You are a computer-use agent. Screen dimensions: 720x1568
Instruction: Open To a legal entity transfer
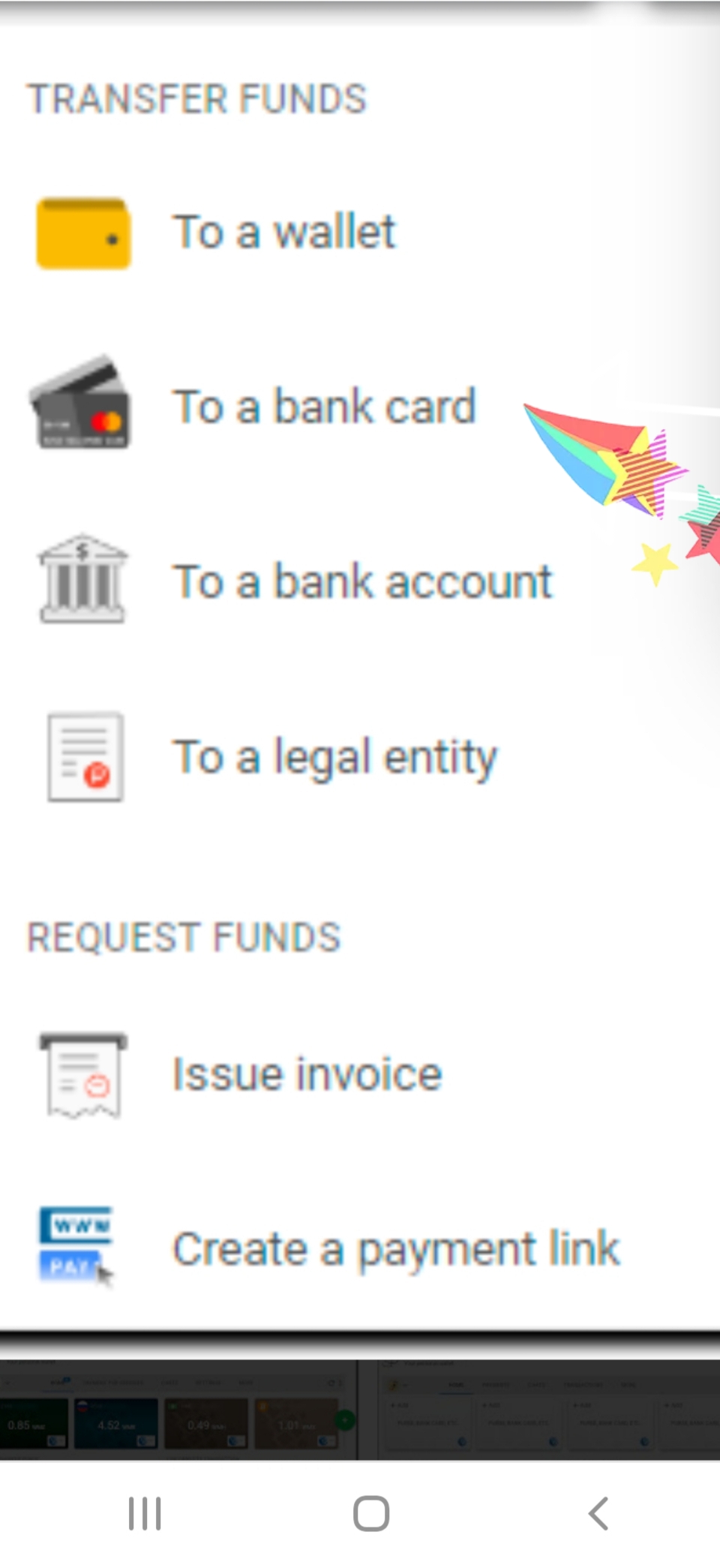pos(334,757)
